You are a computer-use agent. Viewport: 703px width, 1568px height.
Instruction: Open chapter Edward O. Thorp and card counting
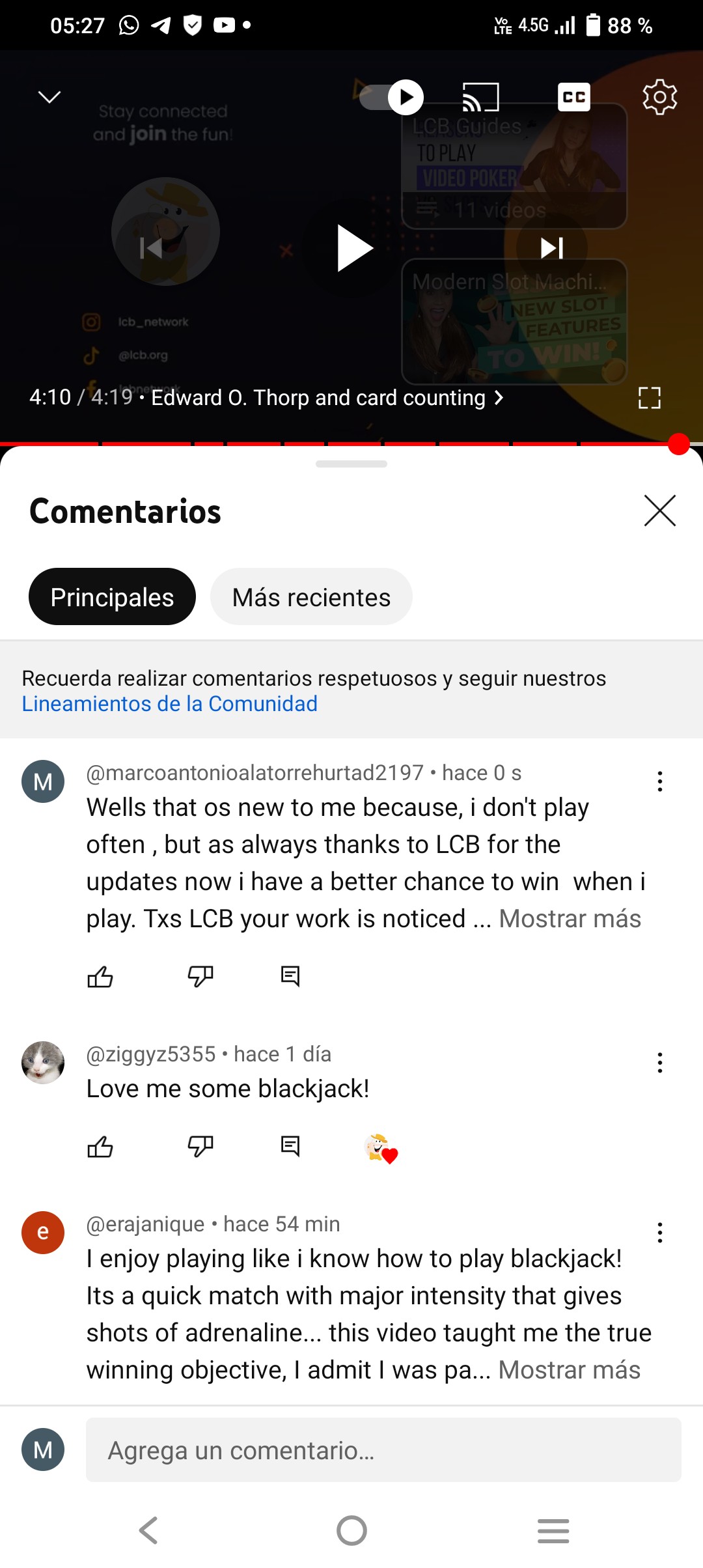(x=327, y=398)
